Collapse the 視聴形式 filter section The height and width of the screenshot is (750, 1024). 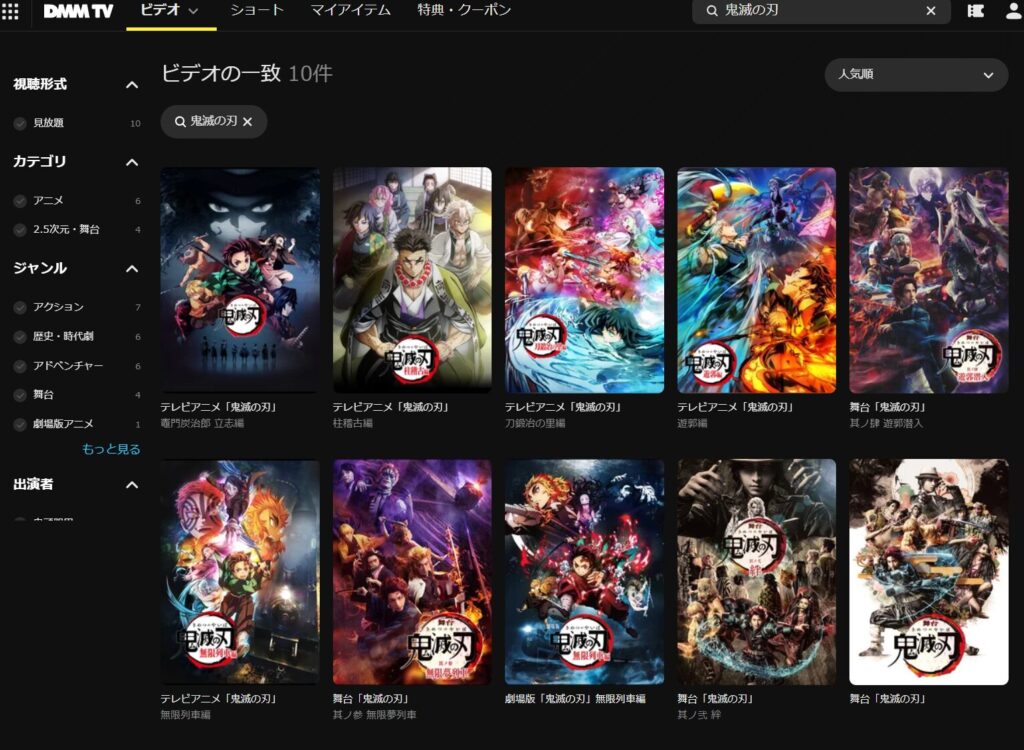click(132, 85)
